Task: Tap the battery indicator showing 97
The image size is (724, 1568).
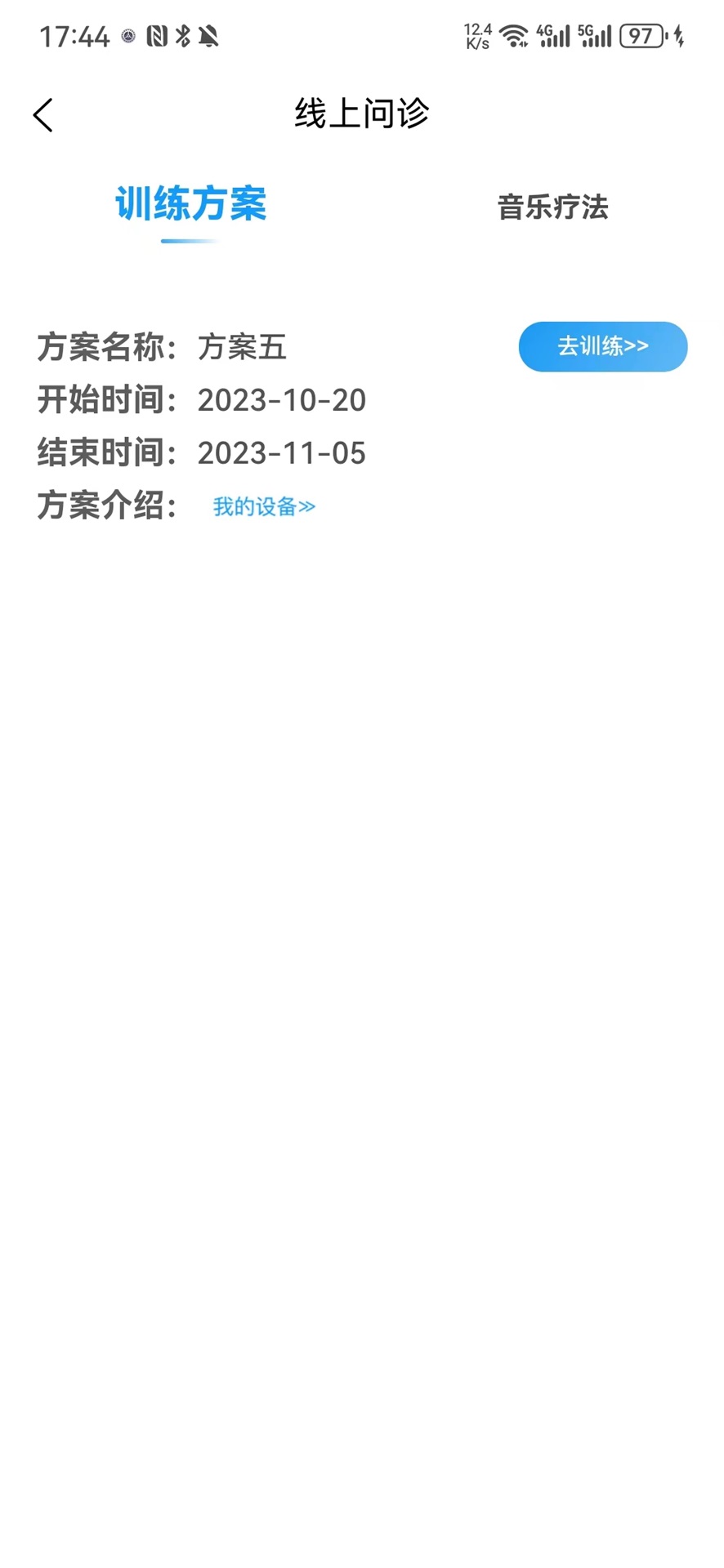Action: click(x=645, y=35)
